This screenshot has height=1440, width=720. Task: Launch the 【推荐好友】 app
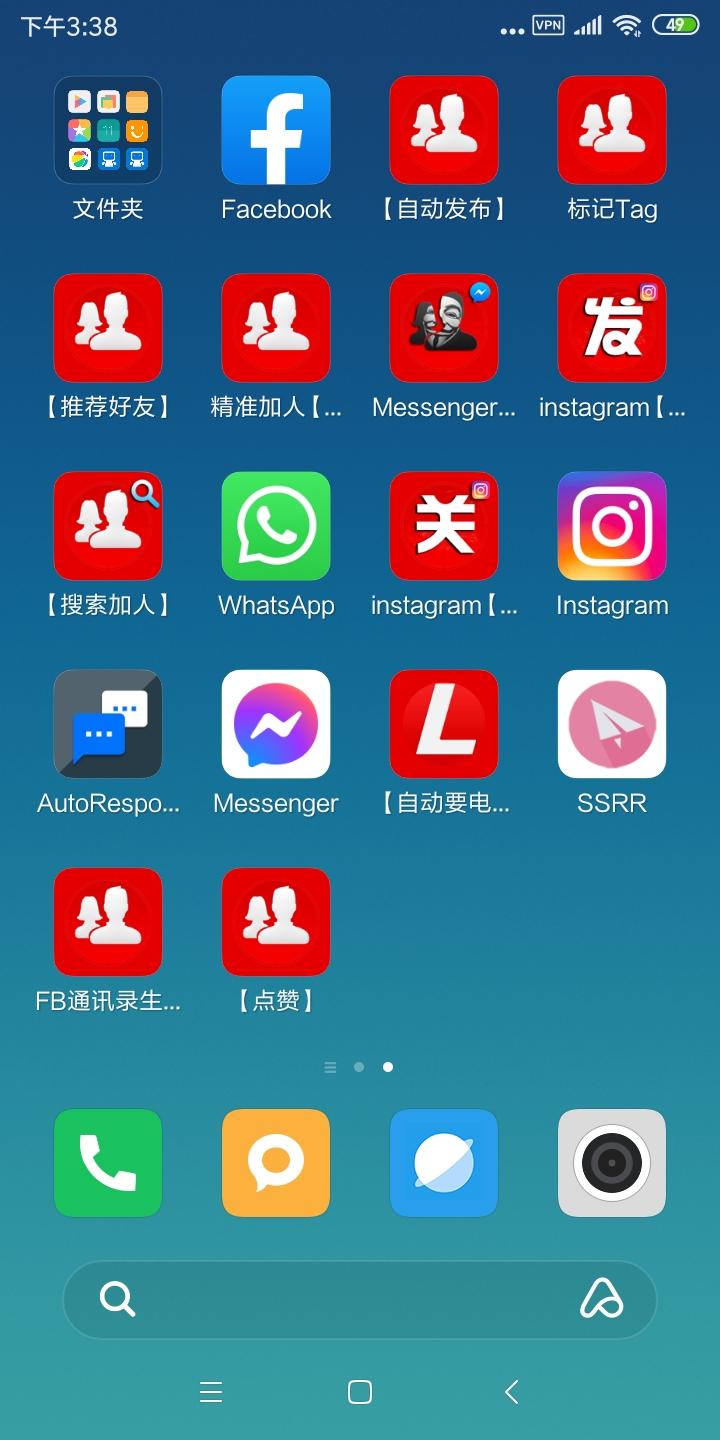(x=108, y=328)
